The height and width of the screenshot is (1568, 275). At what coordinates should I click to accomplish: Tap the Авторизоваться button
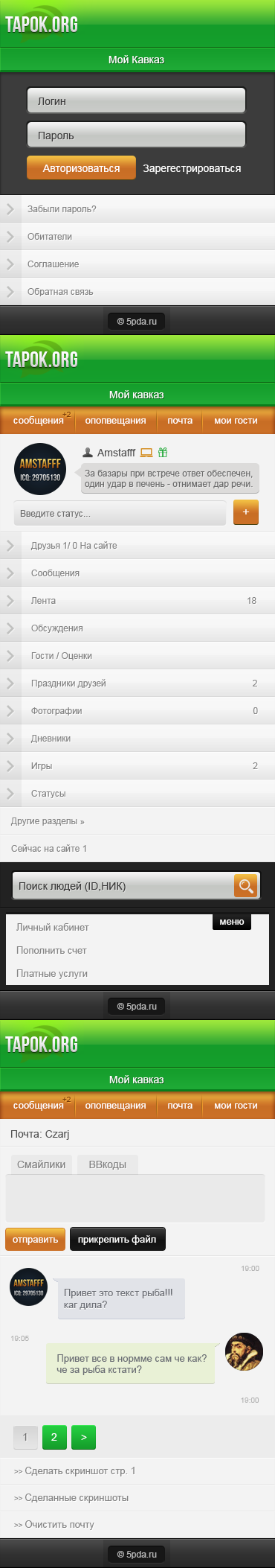click(x=81, y=168)
